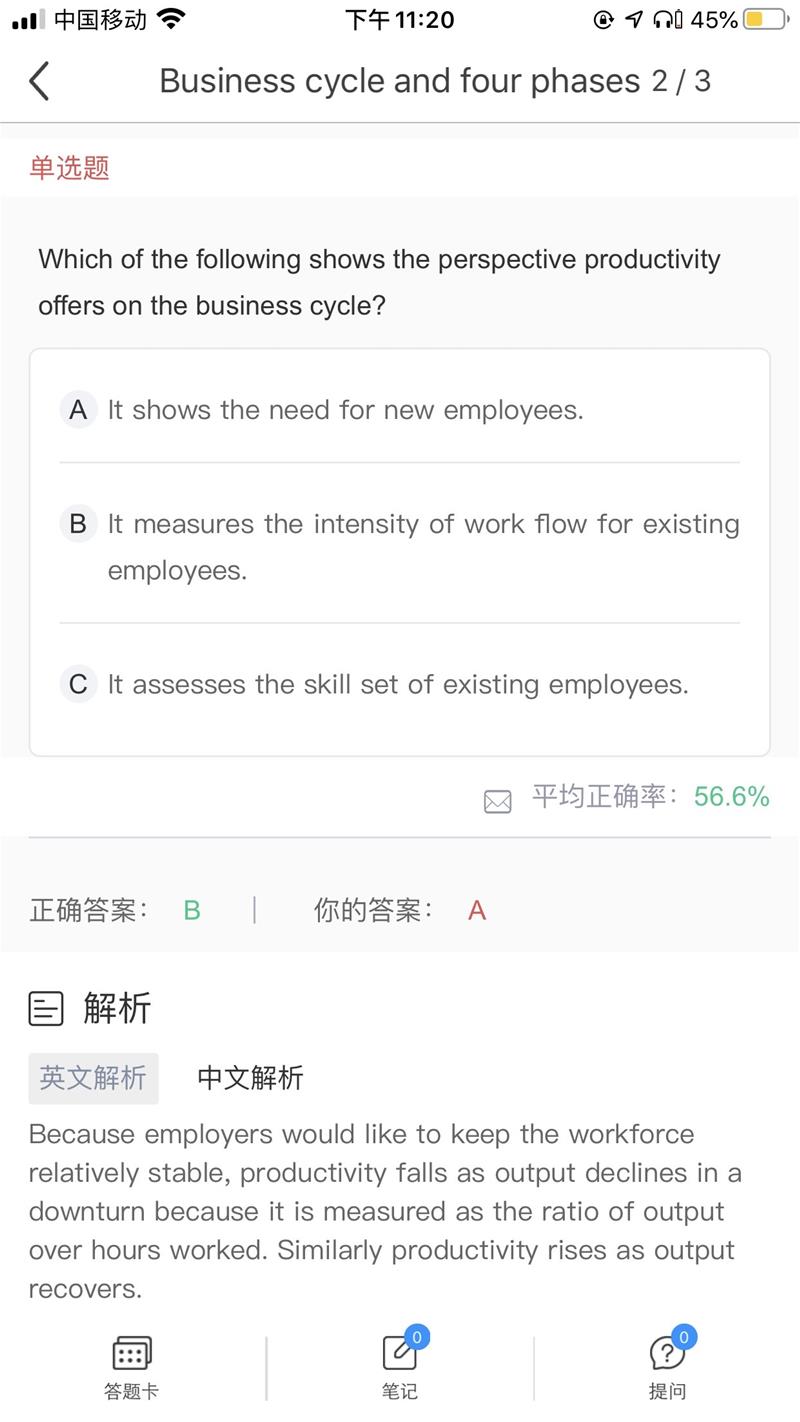
Task: Switch to the 英文解析 tab
Action: tap(93, 1078)
